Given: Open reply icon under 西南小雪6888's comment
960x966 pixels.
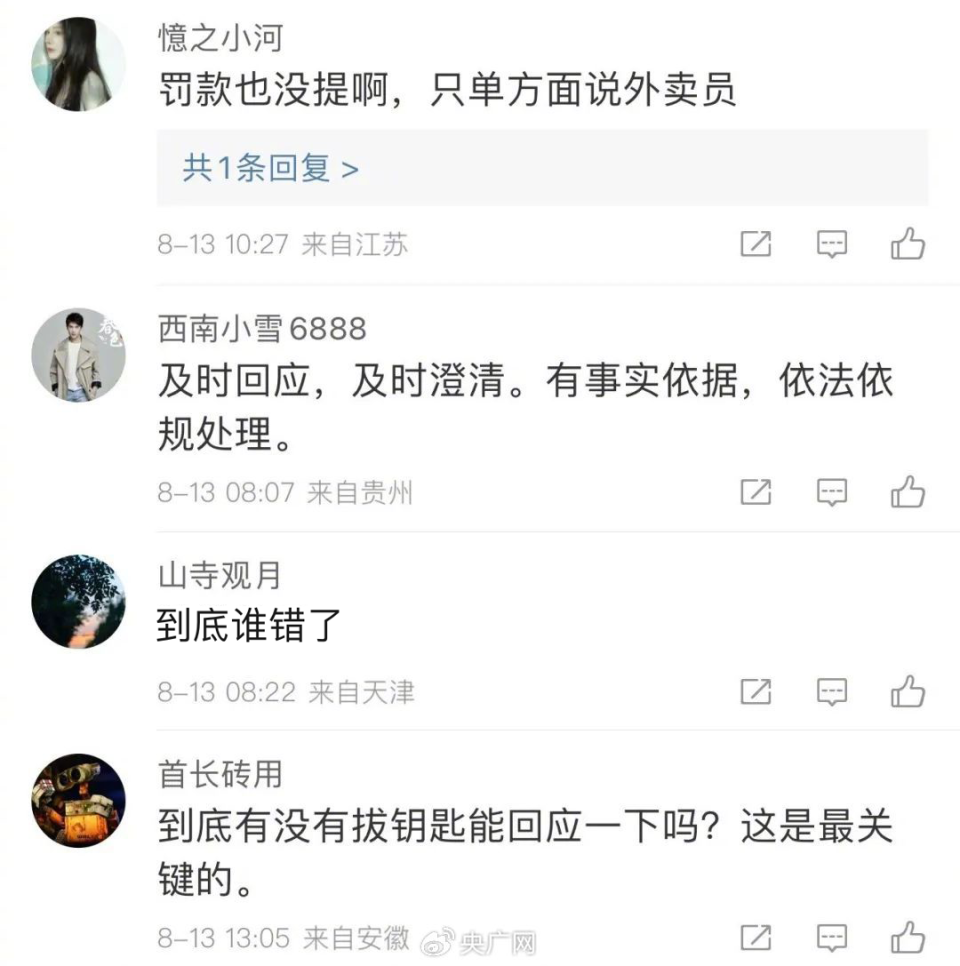Looking at the screenshot, I should pos(832,491).
